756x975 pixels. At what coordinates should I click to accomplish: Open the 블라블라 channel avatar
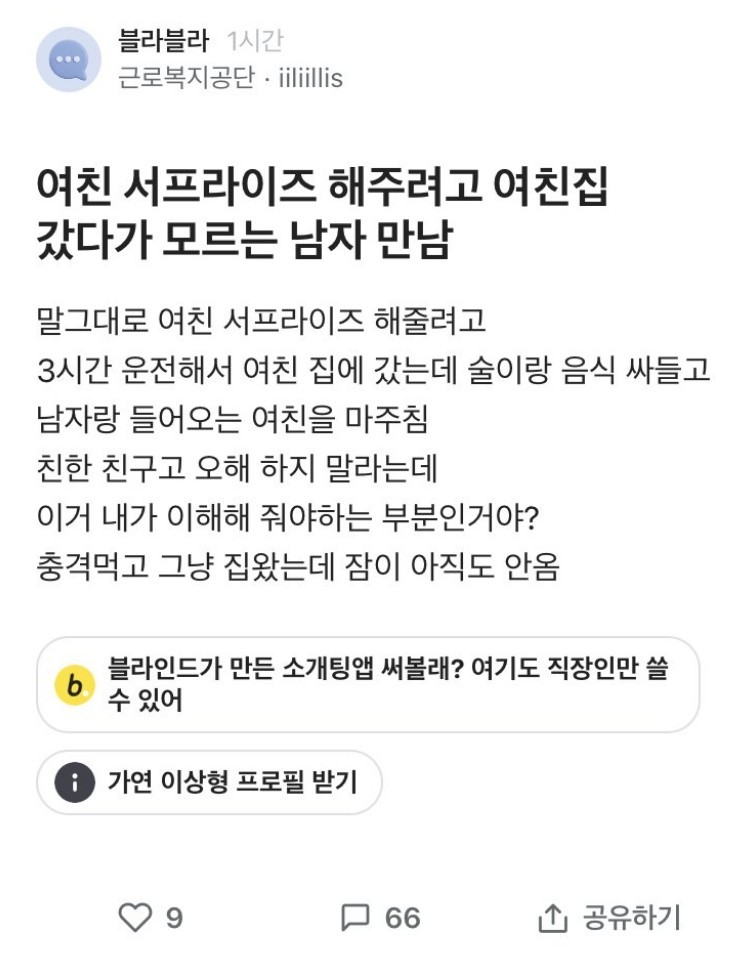coord(68,60)
